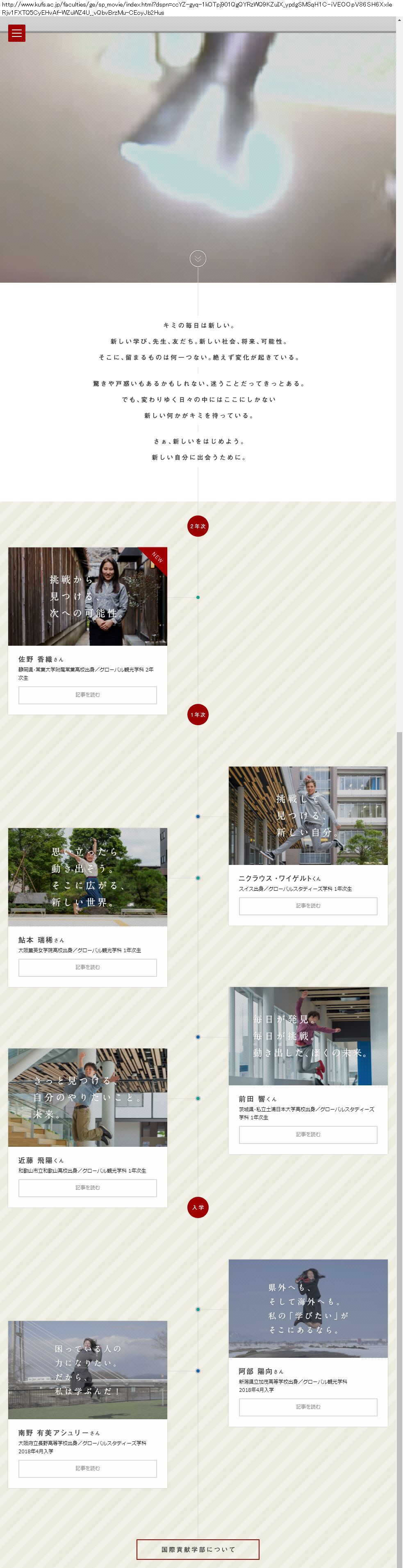
Task: Read the article about 阿部 陽向
Action: [x=308, y=1407]
